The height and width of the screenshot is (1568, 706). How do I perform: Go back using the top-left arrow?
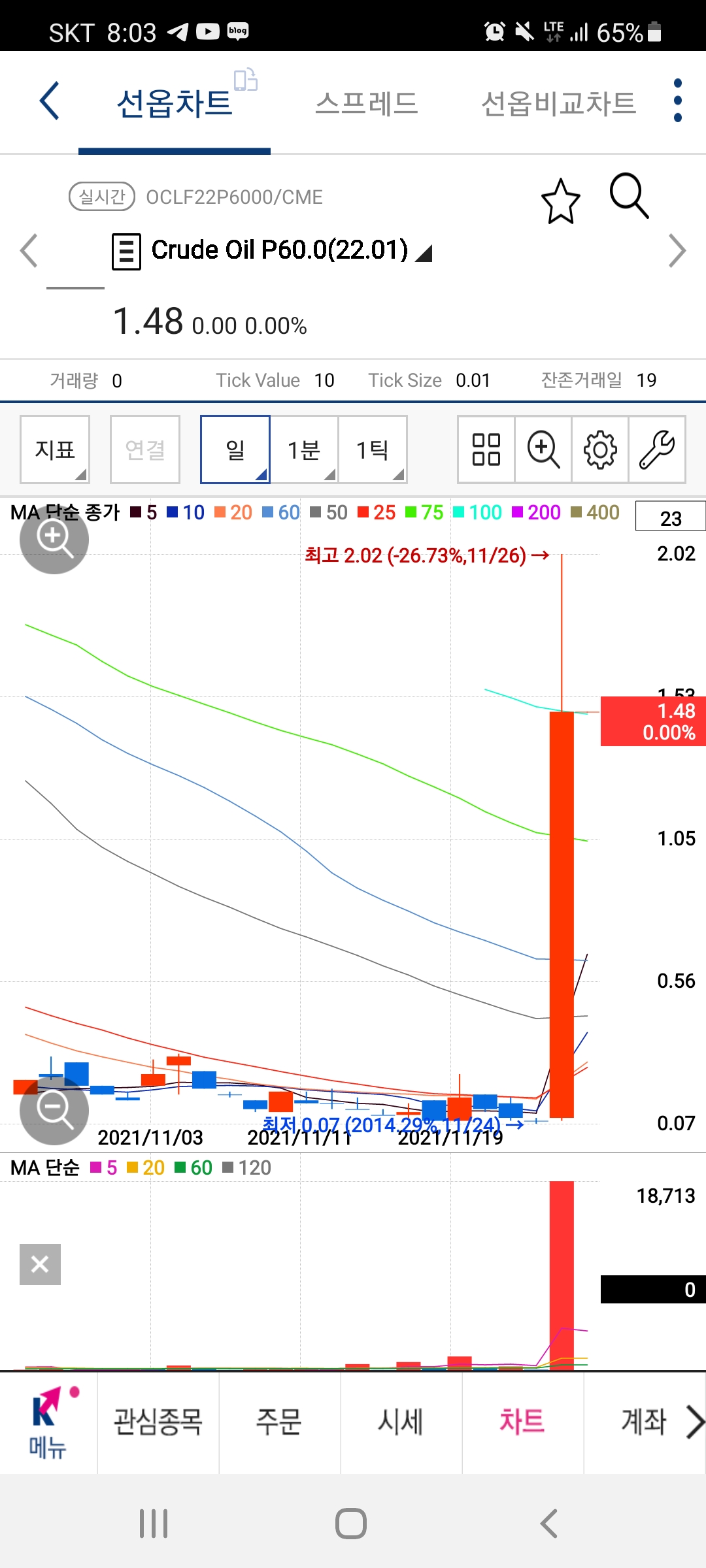(50, 101)
